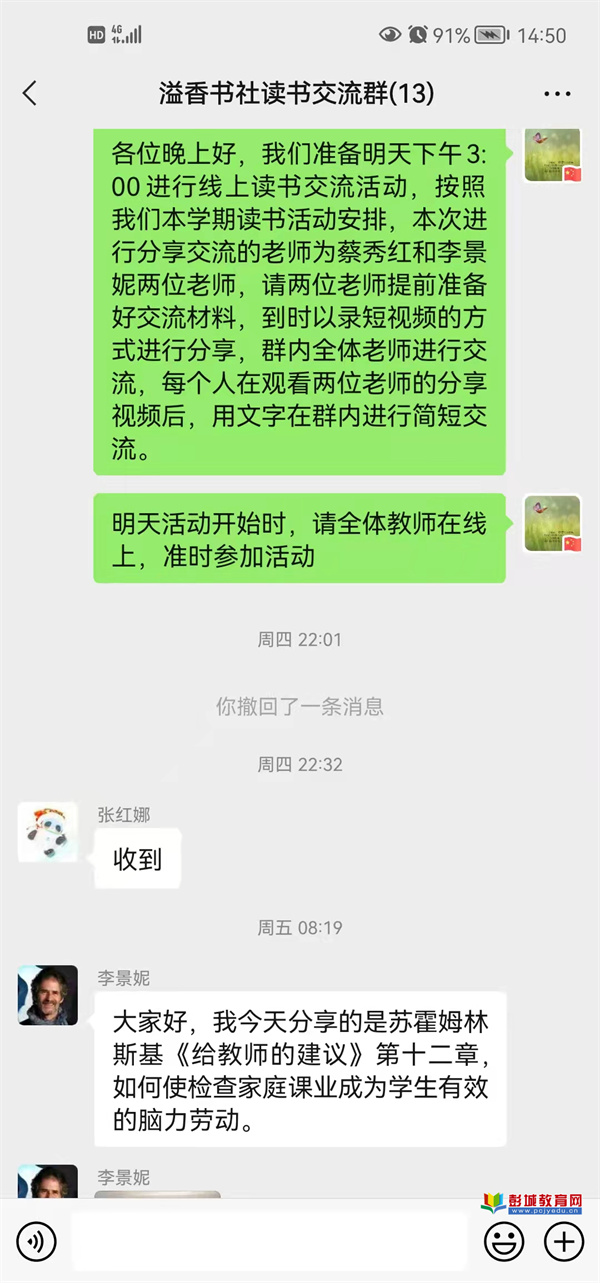Open the emoji picker
600x1283 pixels.
(503, 1242)
